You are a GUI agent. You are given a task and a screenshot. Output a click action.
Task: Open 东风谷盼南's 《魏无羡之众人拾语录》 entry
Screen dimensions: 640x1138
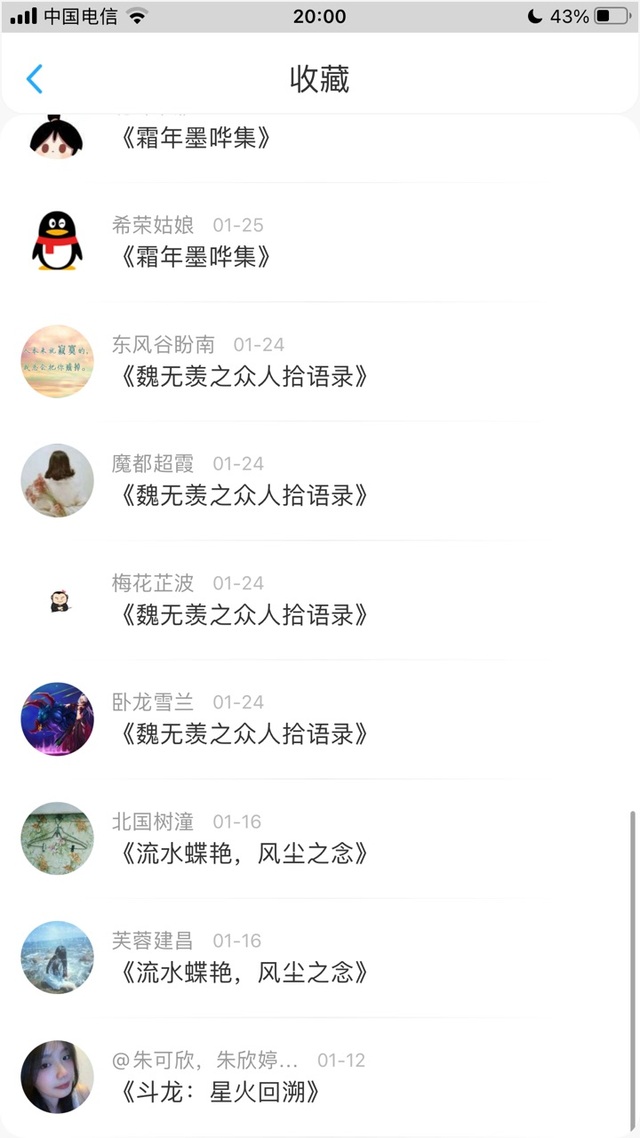243,376
